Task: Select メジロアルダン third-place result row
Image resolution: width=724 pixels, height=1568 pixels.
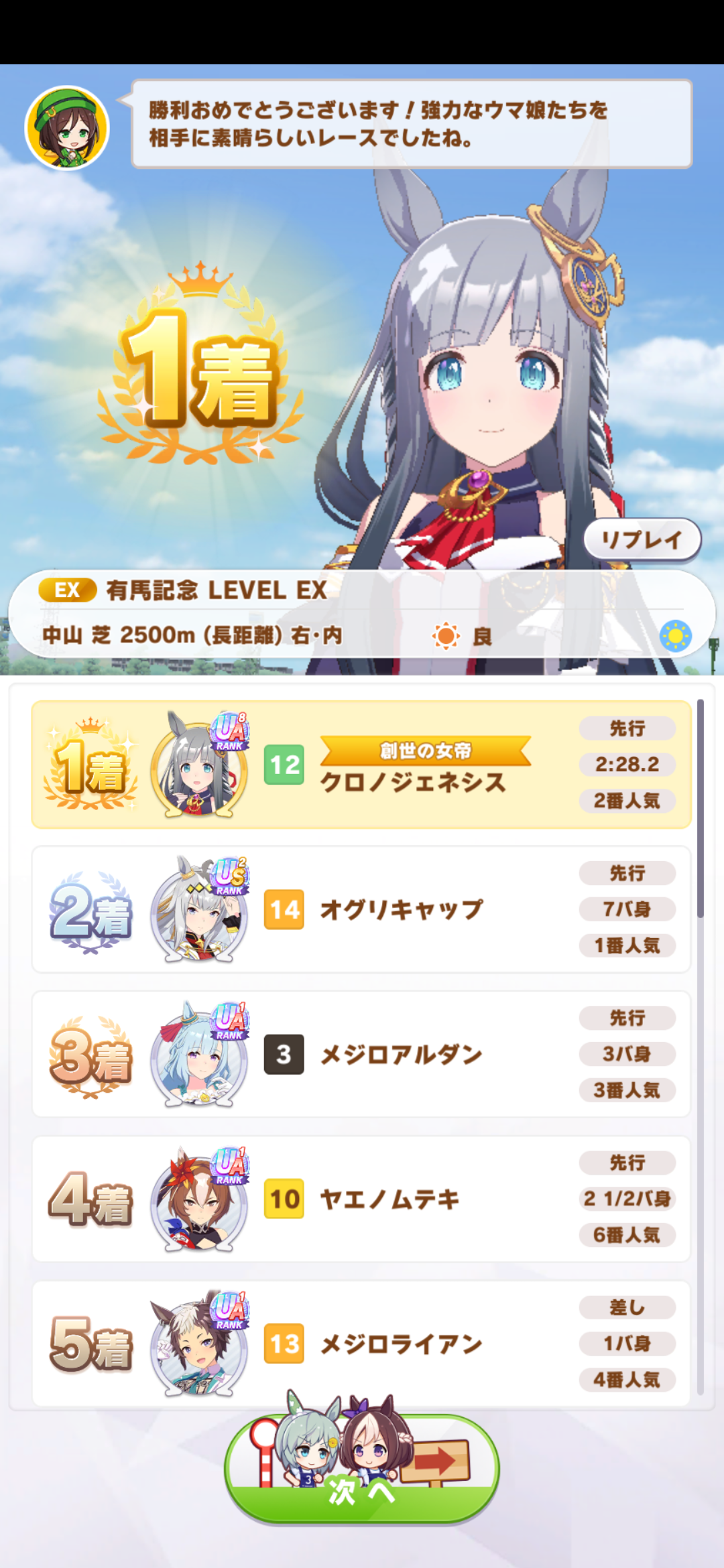Action: pyautogui.click(x=361, y=1054)
